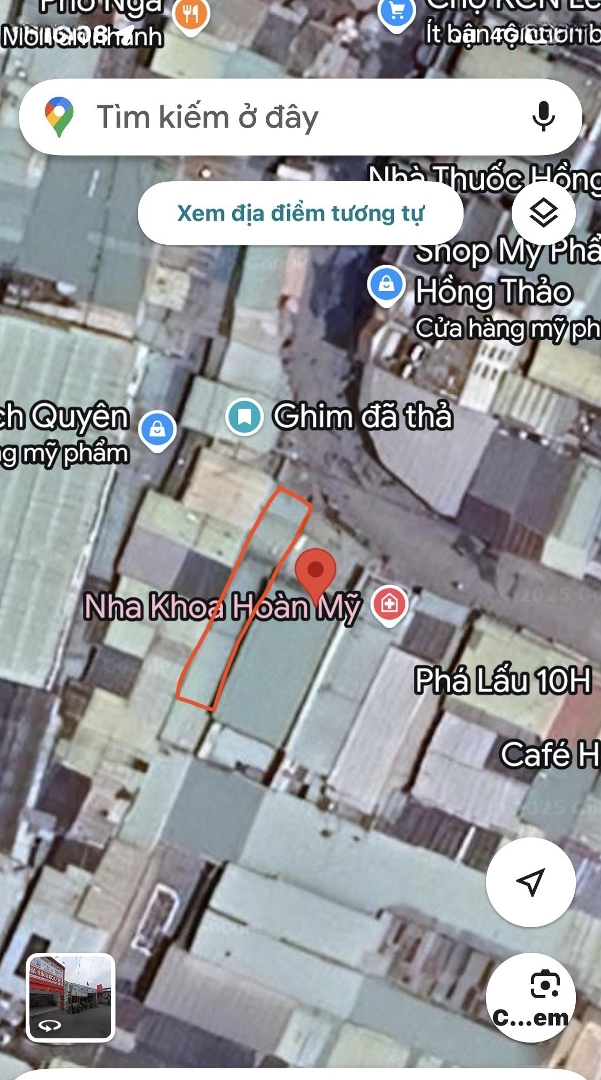Open the map layers selector
Image resolution: width=601 pixels, height=1080 pixels.
[543, 213]
